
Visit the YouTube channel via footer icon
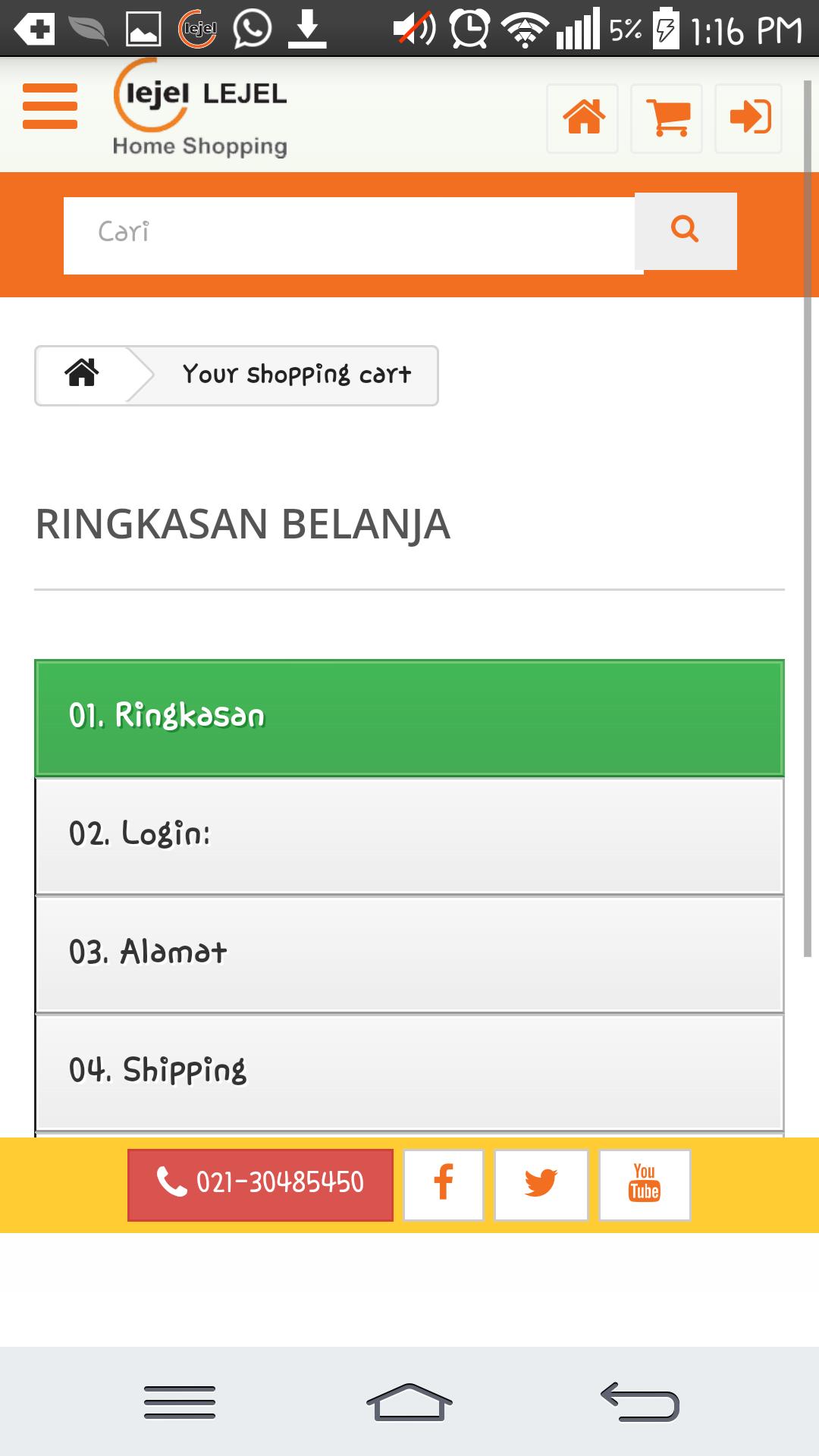tap(644, 1185)
